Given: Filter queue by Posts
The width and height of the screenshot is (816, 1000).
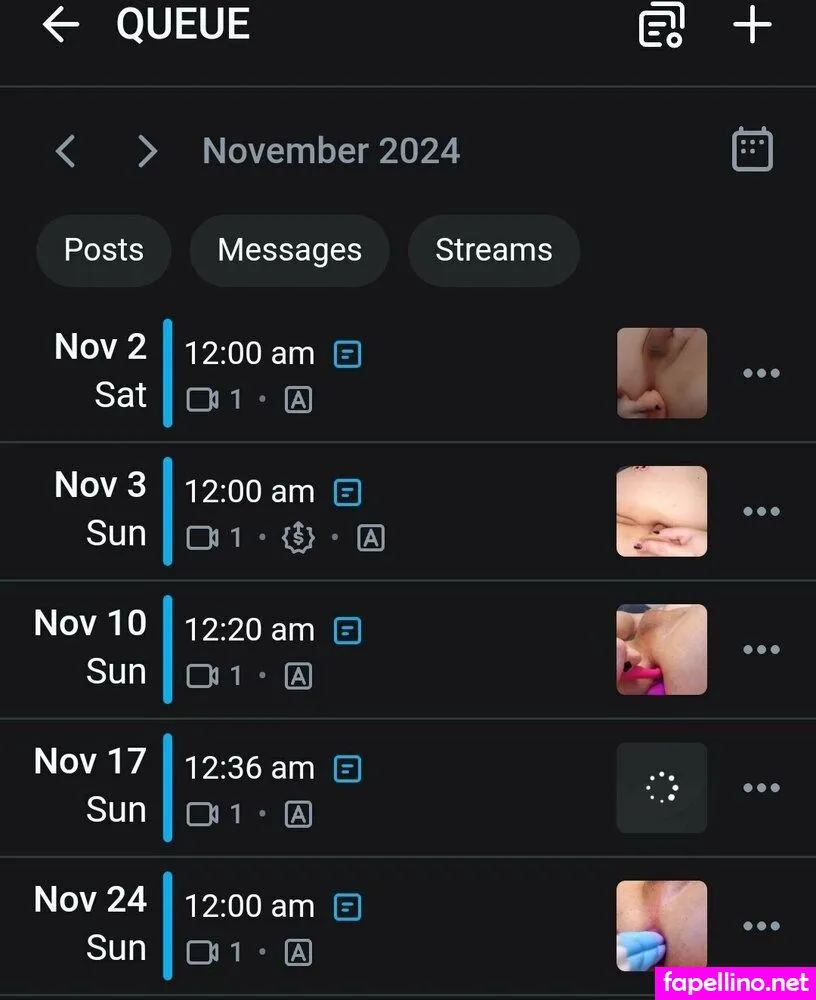Looking at the screenshot, I should (104, 250).
